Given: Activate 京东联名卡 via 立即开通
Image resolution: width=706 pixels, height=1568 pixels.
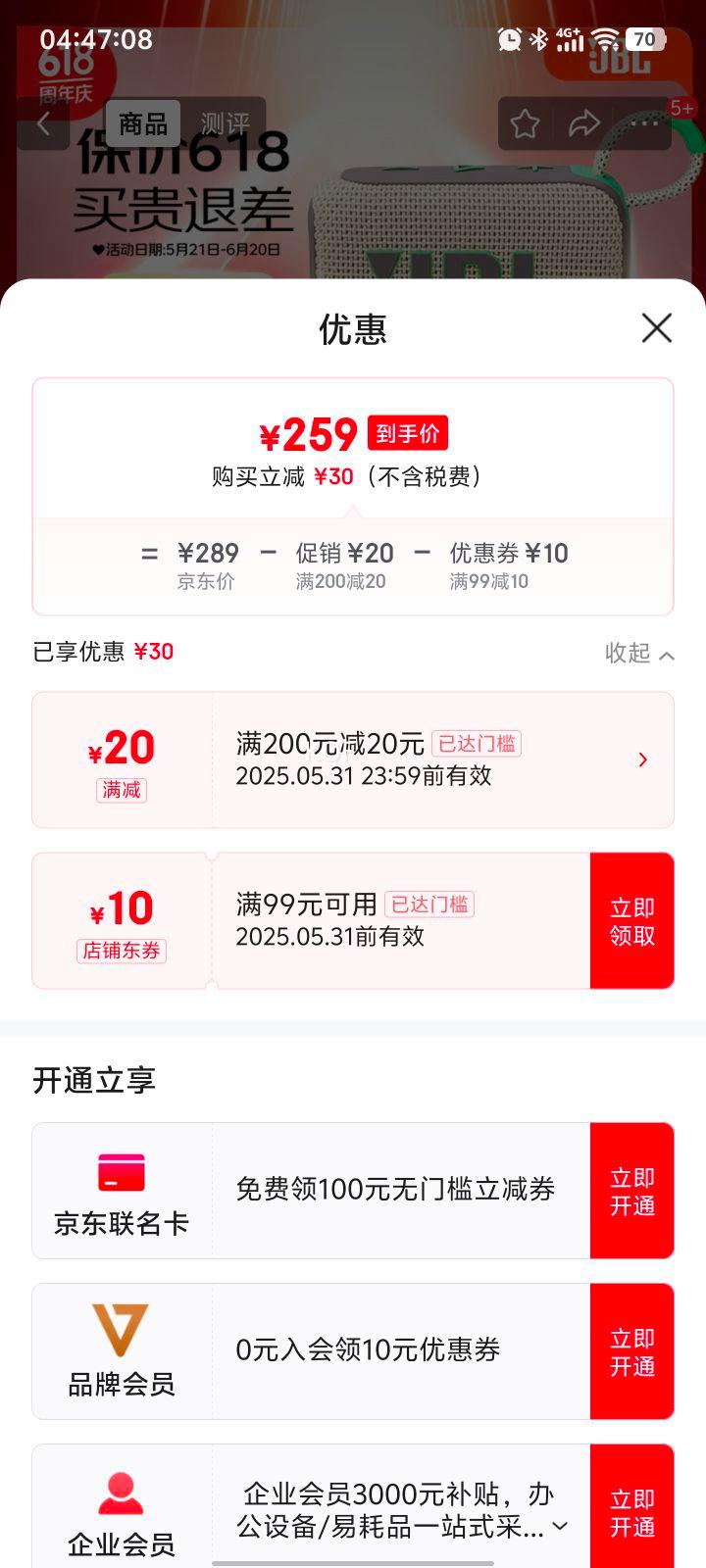Looking at the screenshot, I should [x=631, y=1191].
